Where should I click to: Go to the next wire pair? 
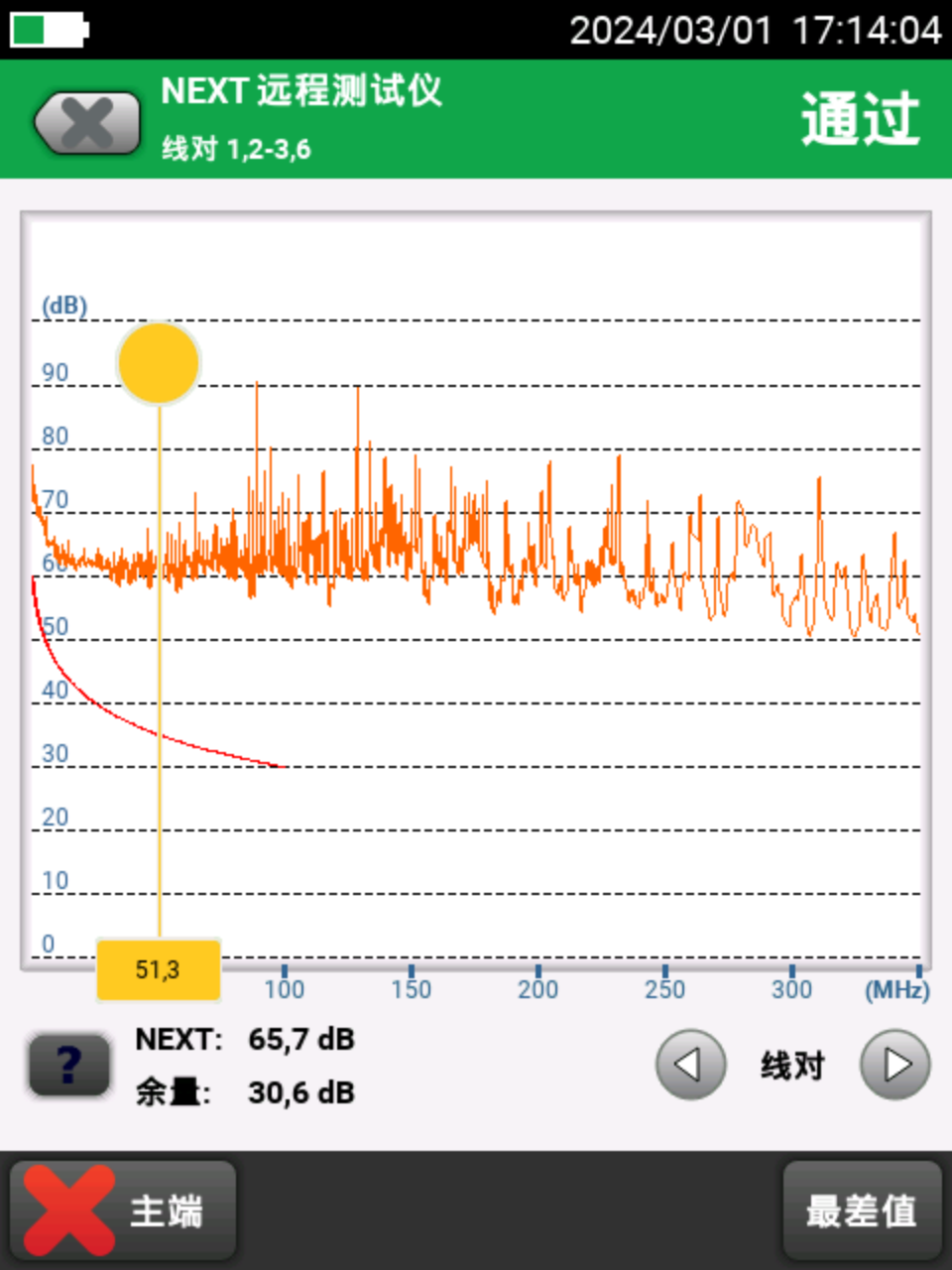click(894, 1066)
